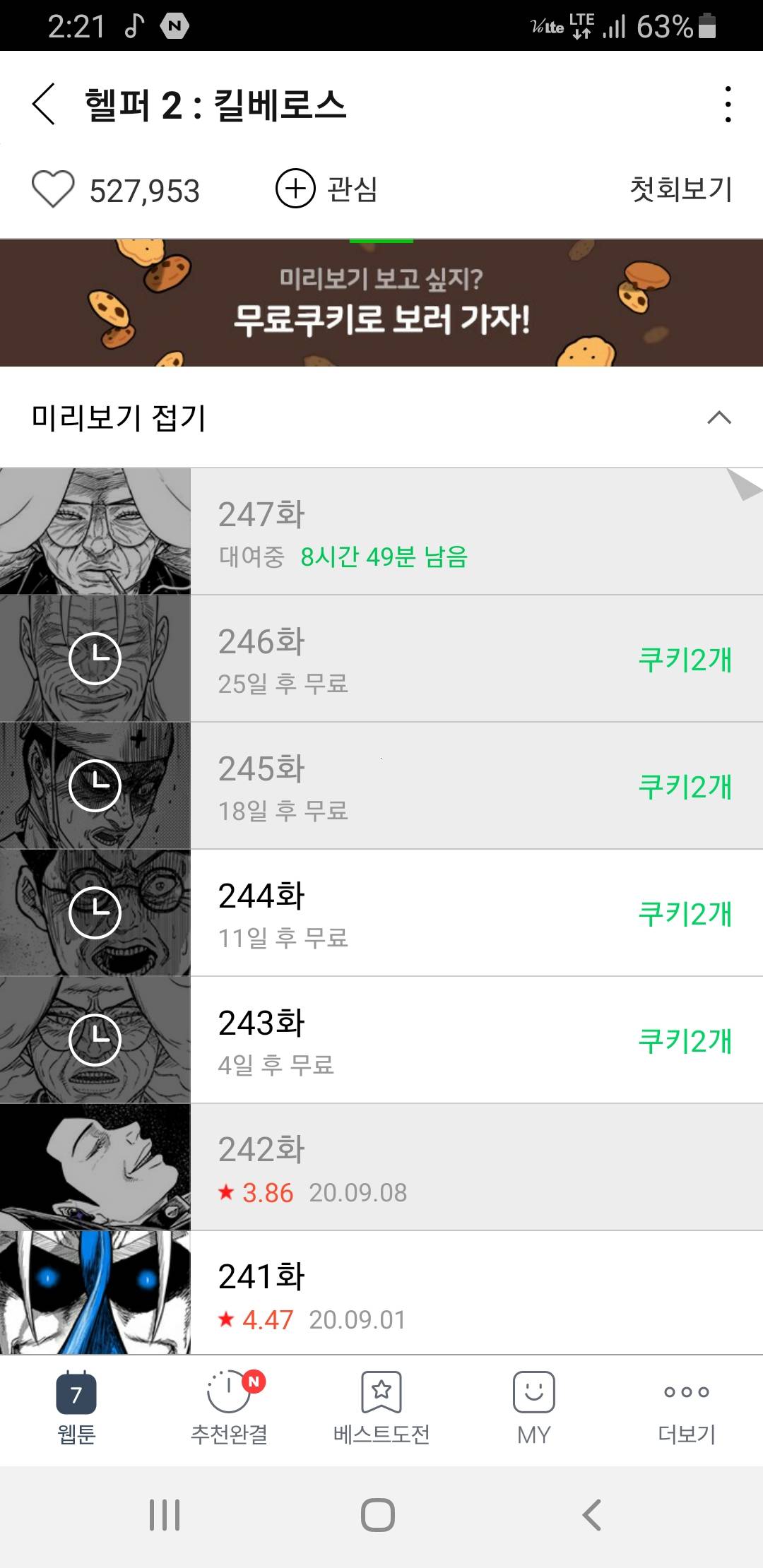
Task: Open the free cookie promotion banner
Action: click(x=381, y=304)
